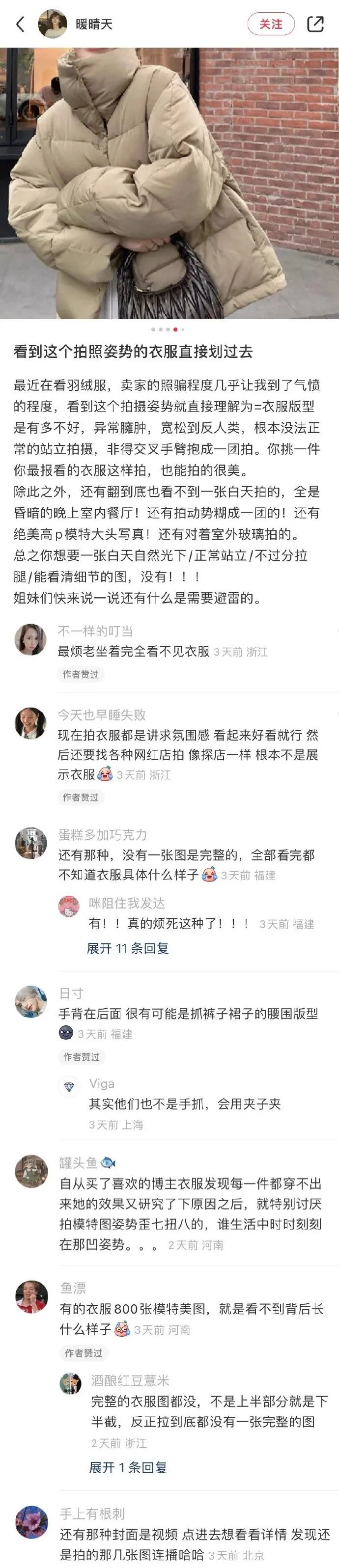Go back using the top-left arrow
Viewport: 339px width, 1568px height.
[x=20, y=25]
